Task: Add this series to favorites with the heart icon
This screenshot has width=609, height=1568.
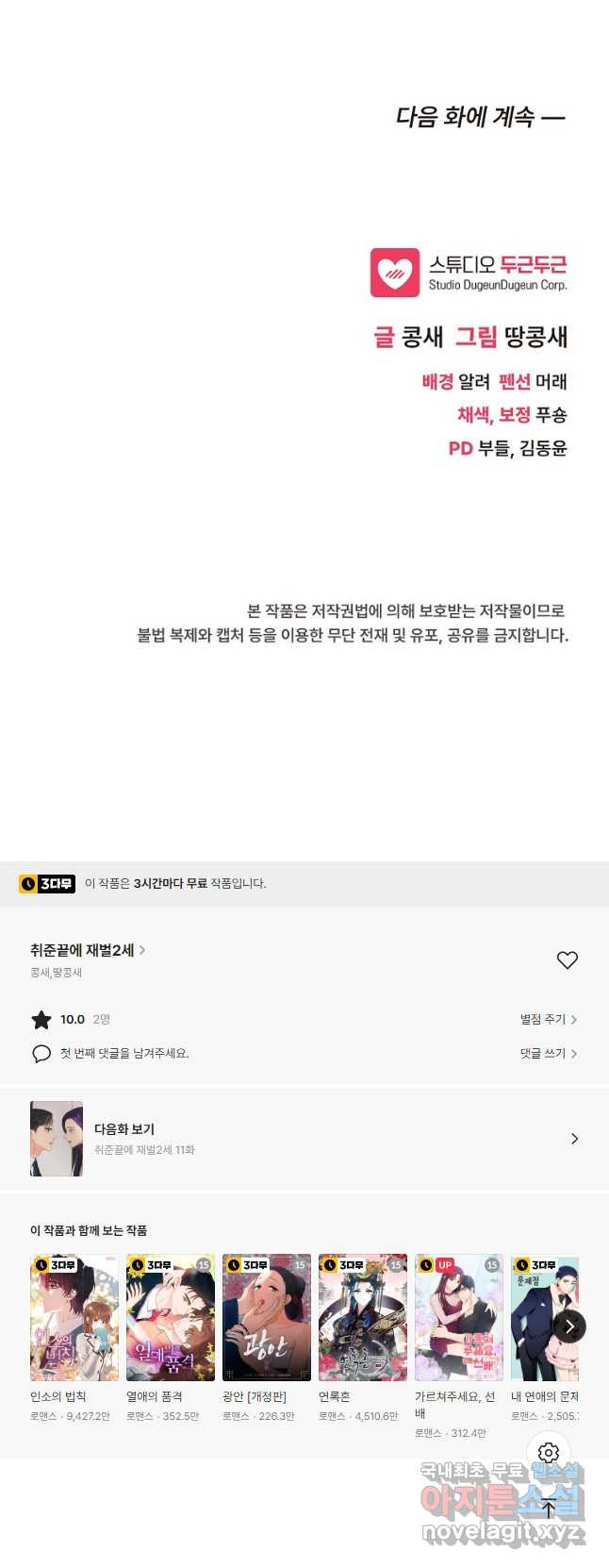Action: tap(567, 959)
